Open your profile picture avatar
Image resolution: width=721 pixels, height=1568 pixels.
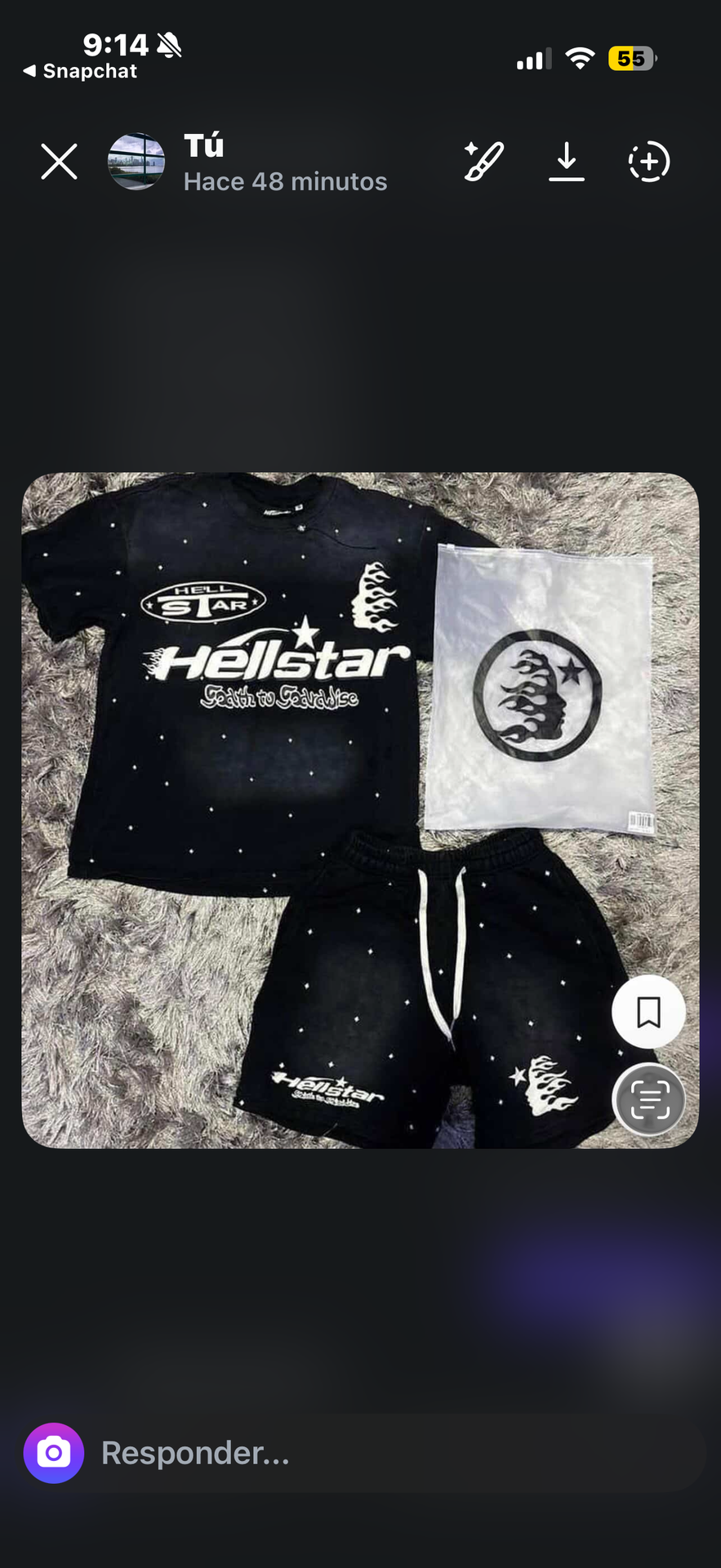136,162
